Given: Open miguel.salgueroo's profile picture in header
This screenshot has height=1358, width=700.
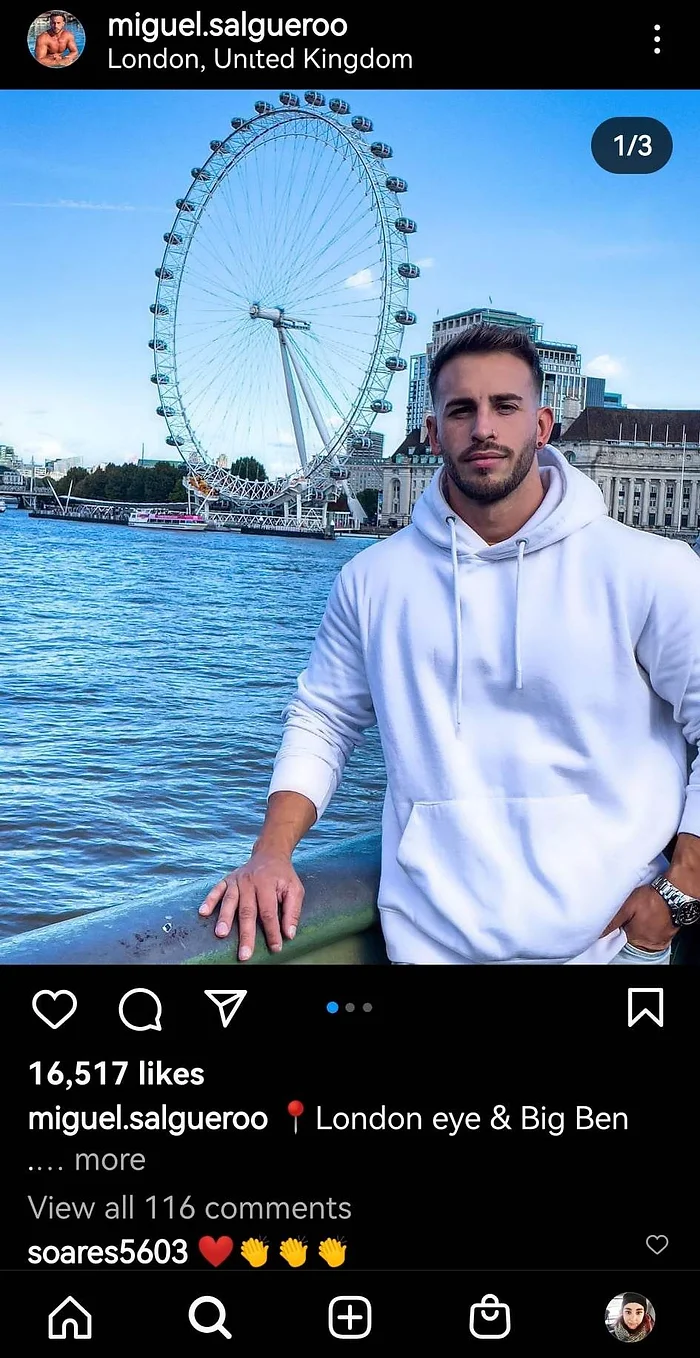Looking at the screenshot, I should (x=56, y=40).
